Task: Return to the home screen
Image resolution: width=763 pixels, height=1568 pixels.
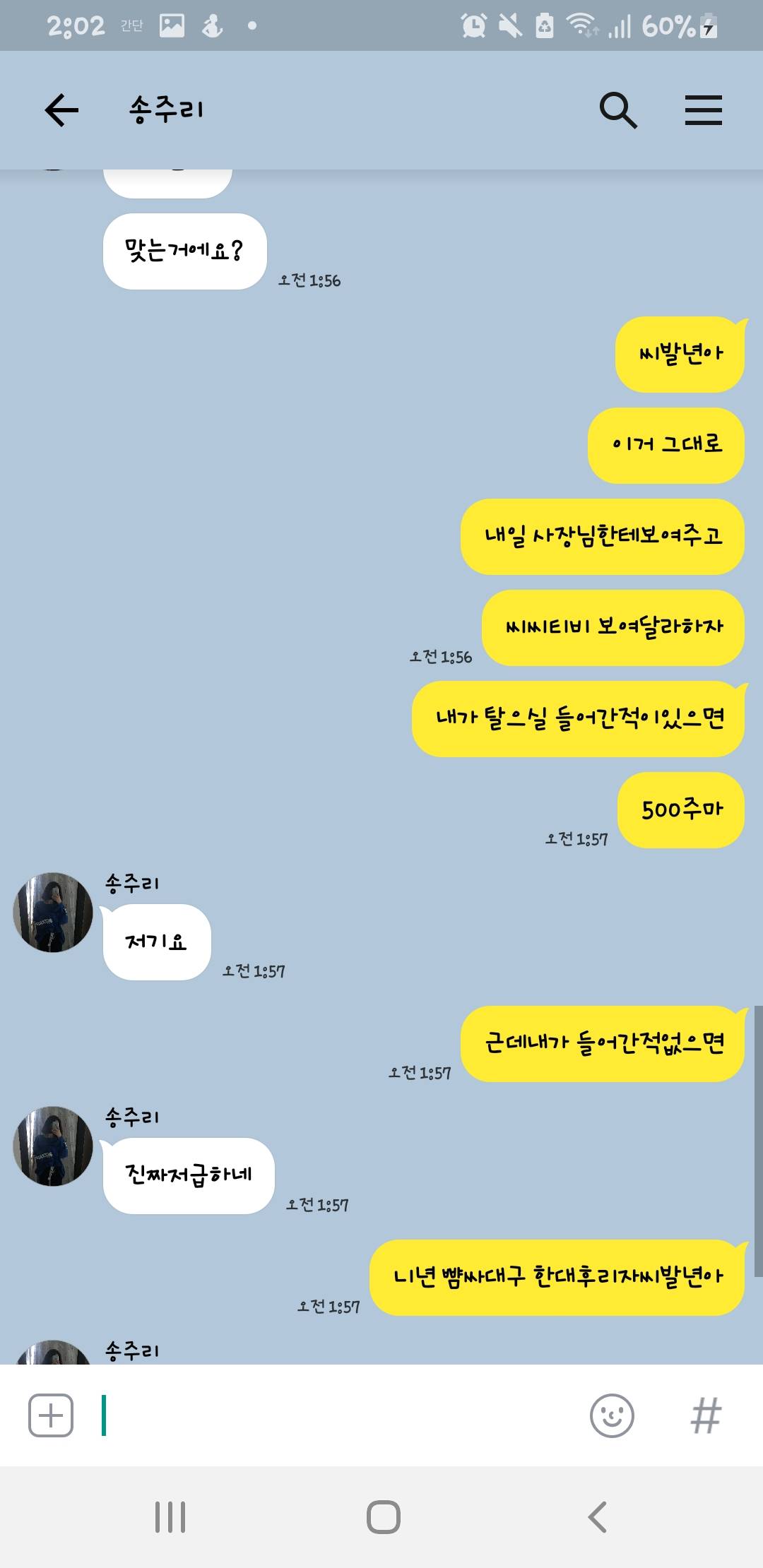Action: [383, 1516]
